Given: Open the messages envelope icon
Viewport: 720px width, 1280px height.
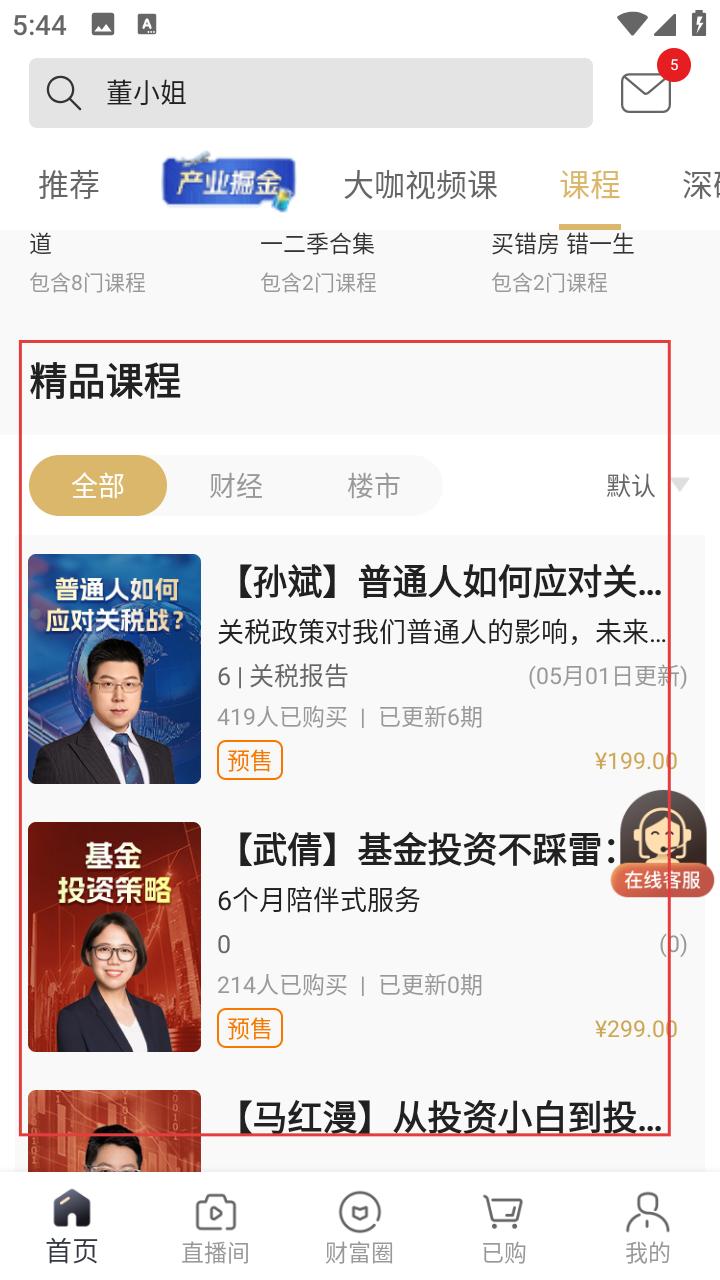Looking at the screenshot, I should [x=646, y=92].
